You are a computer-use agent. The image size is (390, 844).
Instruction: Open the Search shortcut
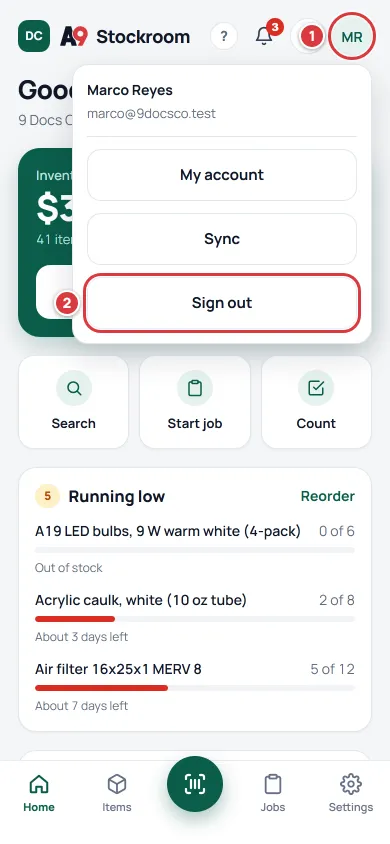pyautogui.click(x=74, y=402)
